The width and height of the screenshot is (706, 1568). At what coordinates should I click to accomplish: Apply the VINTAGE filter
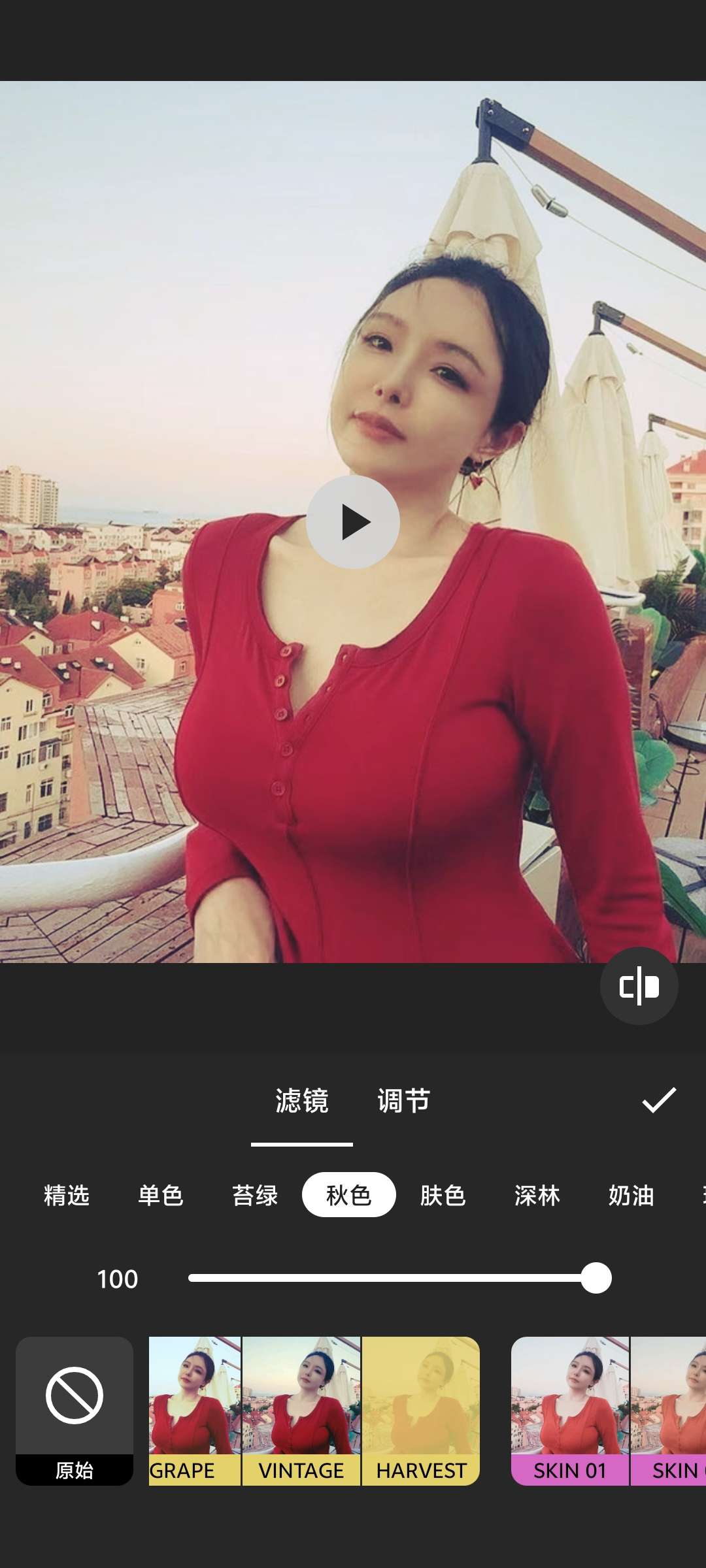pyautogui.click(x=301, y=1411)
